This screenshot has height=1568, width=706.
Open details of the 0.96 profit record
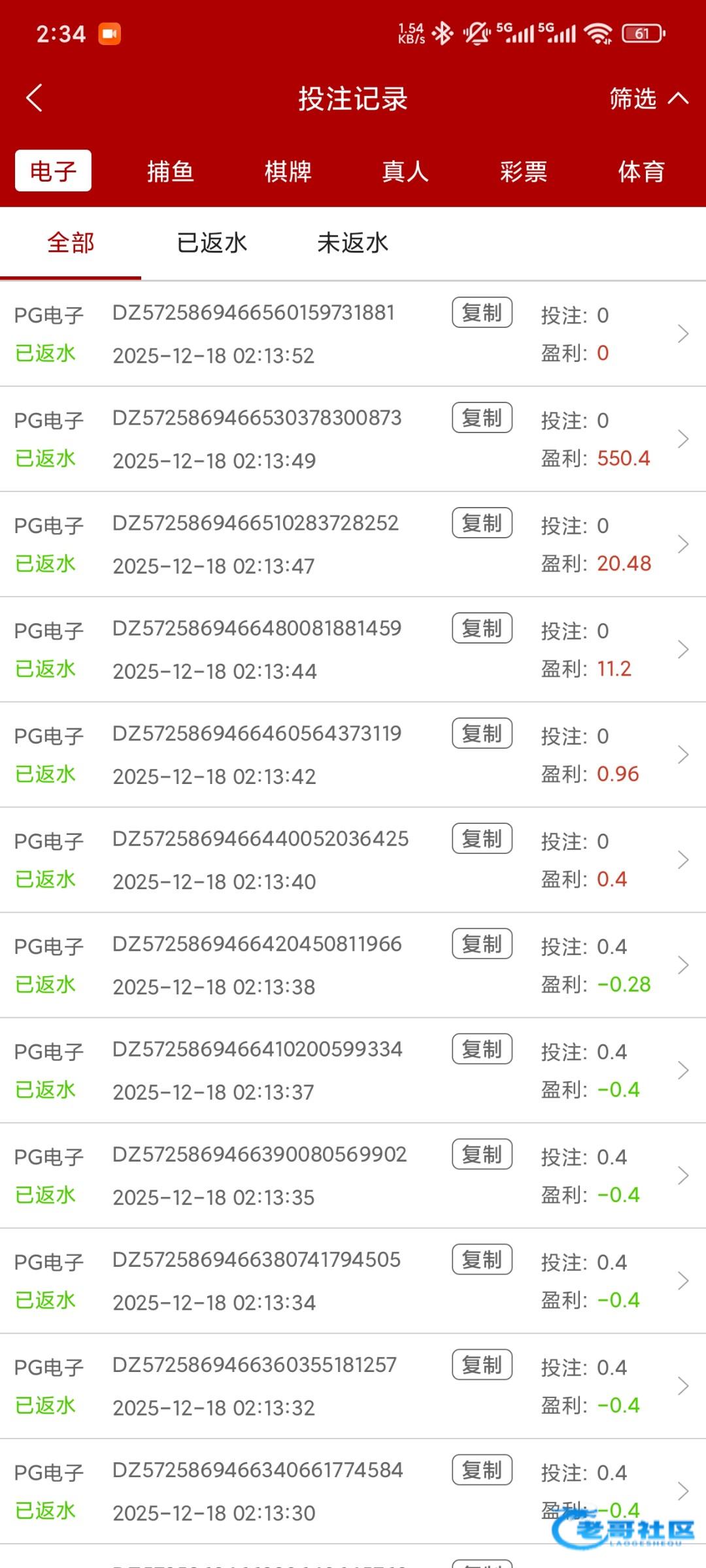353,755
